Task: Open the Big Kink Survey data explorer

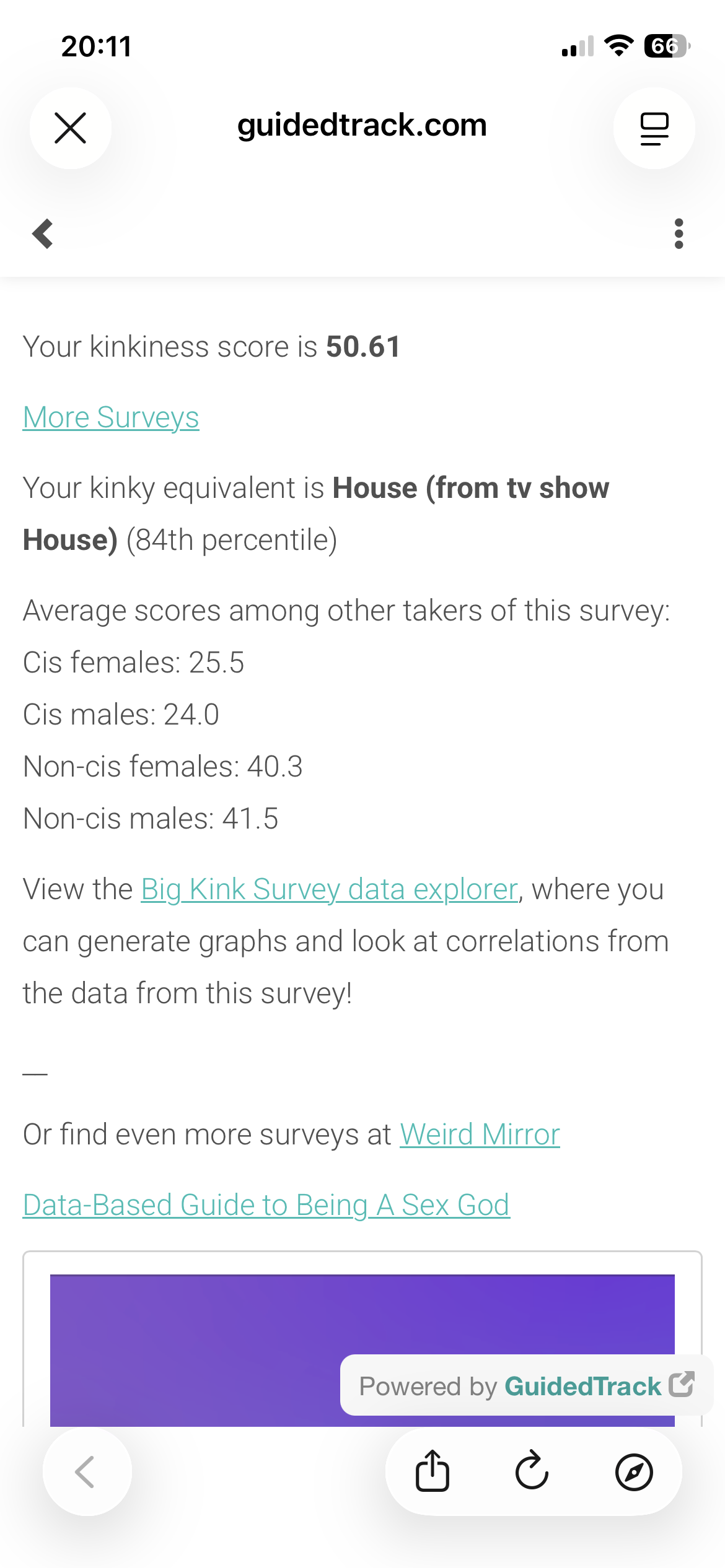Action: coord(329,889)
